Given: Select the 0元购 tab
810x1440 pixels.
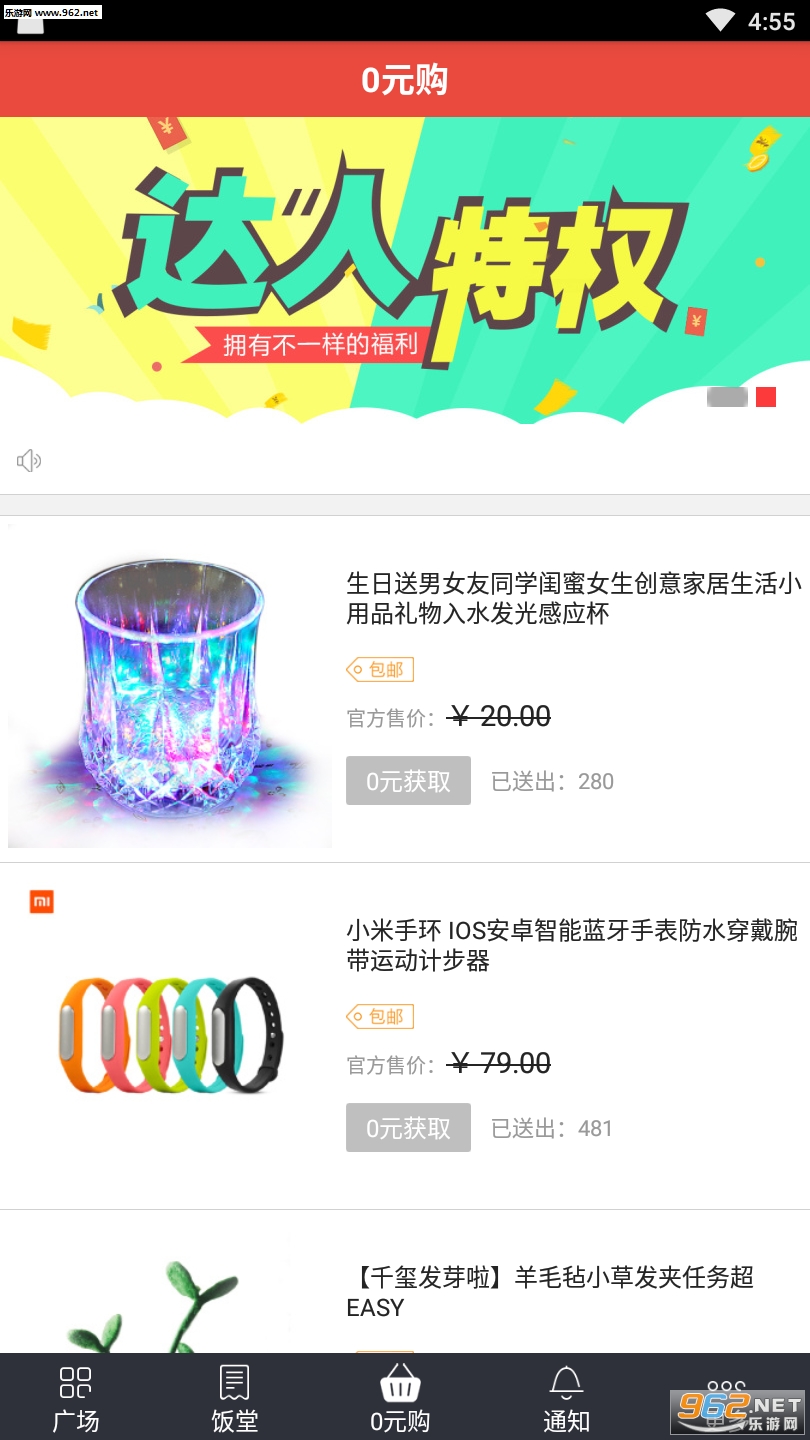Looking at the screenshot, I should tap(400, 1398).
